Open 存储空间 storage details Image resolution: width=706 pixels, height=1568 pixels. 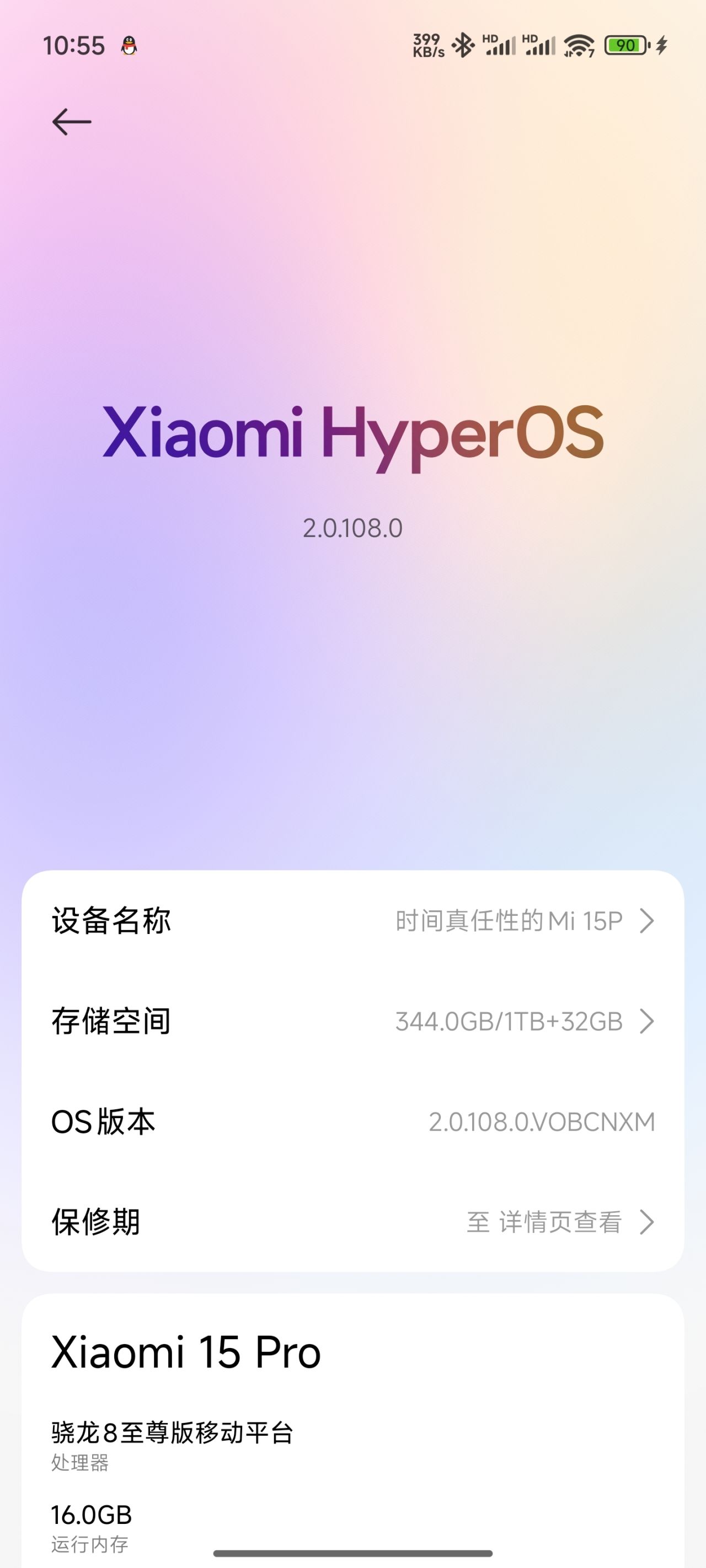[352, 1021]
